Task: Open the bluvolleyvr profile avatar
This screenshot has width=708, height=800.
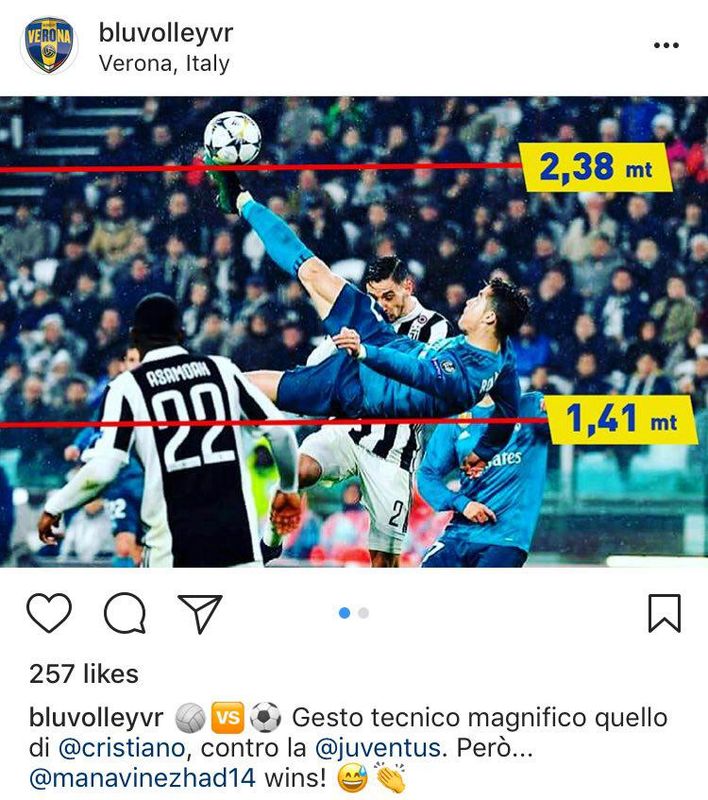Action: pos(49,46)
